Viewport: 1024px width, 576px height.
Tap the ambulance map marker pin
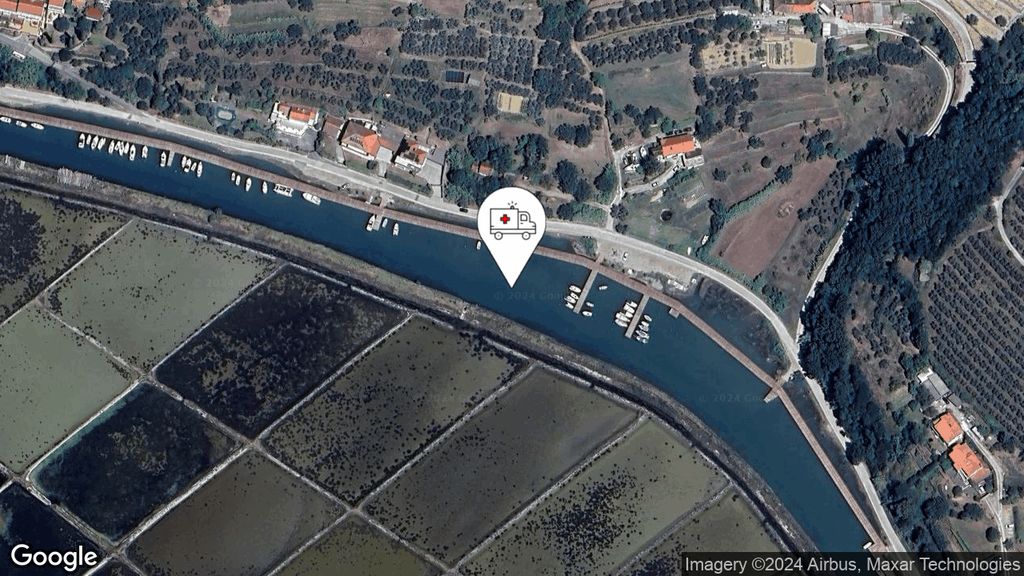512,224
